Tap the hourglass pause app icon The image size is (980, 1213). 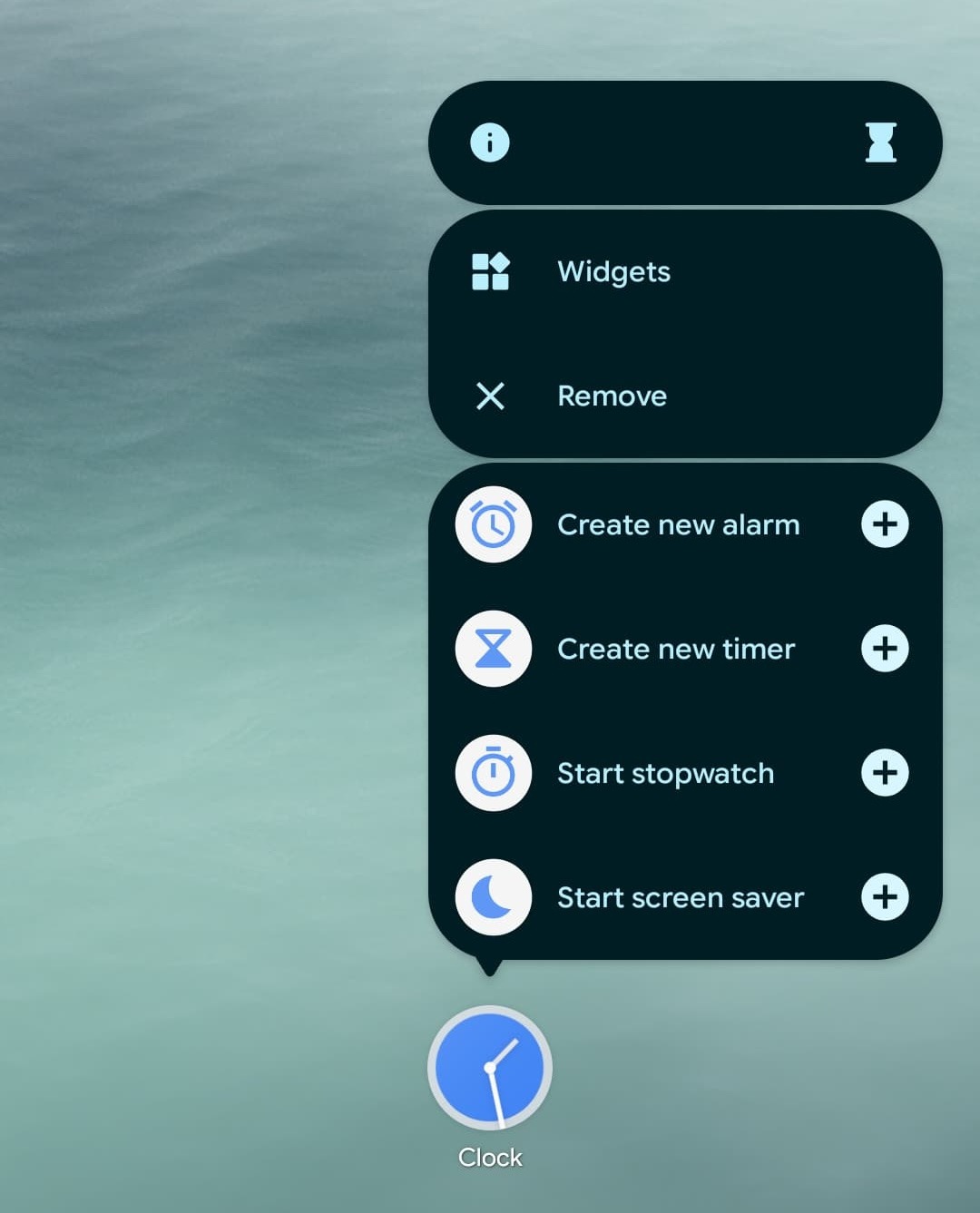click(x=880, y=142)
